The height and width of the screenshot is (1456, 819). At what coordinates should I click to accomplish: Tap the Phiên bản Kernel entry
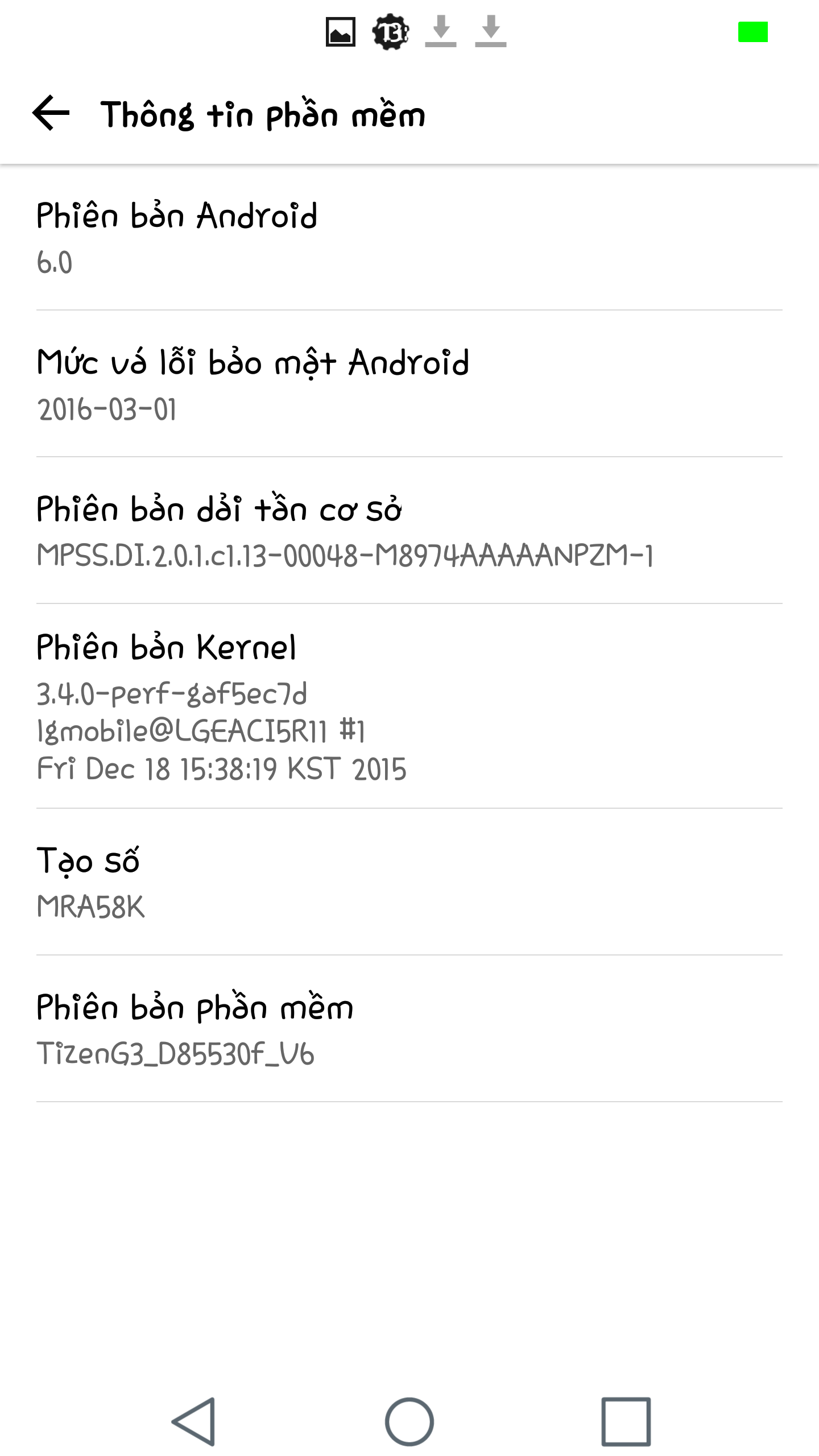pyautogui.click(x=409, y=706)
